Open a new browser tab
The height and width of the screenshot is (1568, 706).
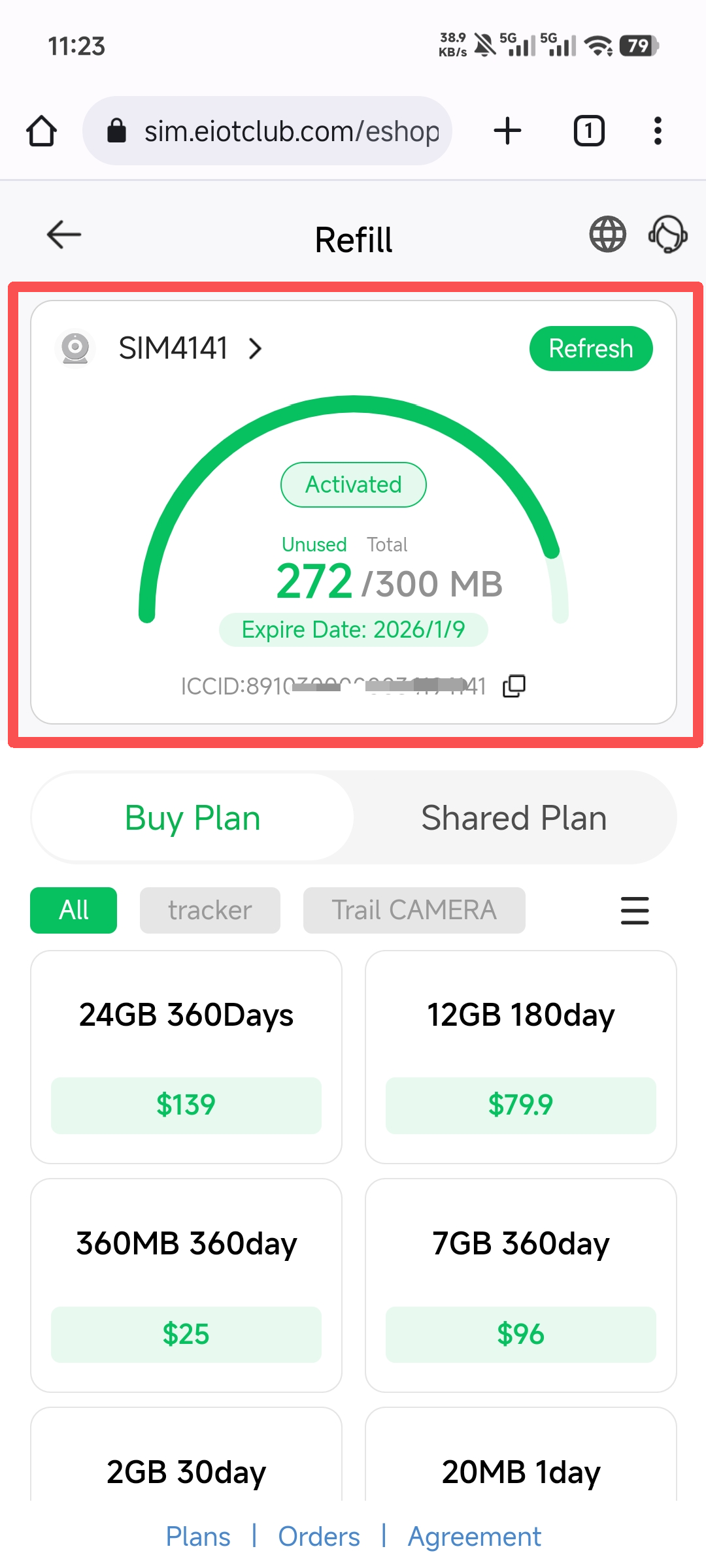tap(507, 131)
